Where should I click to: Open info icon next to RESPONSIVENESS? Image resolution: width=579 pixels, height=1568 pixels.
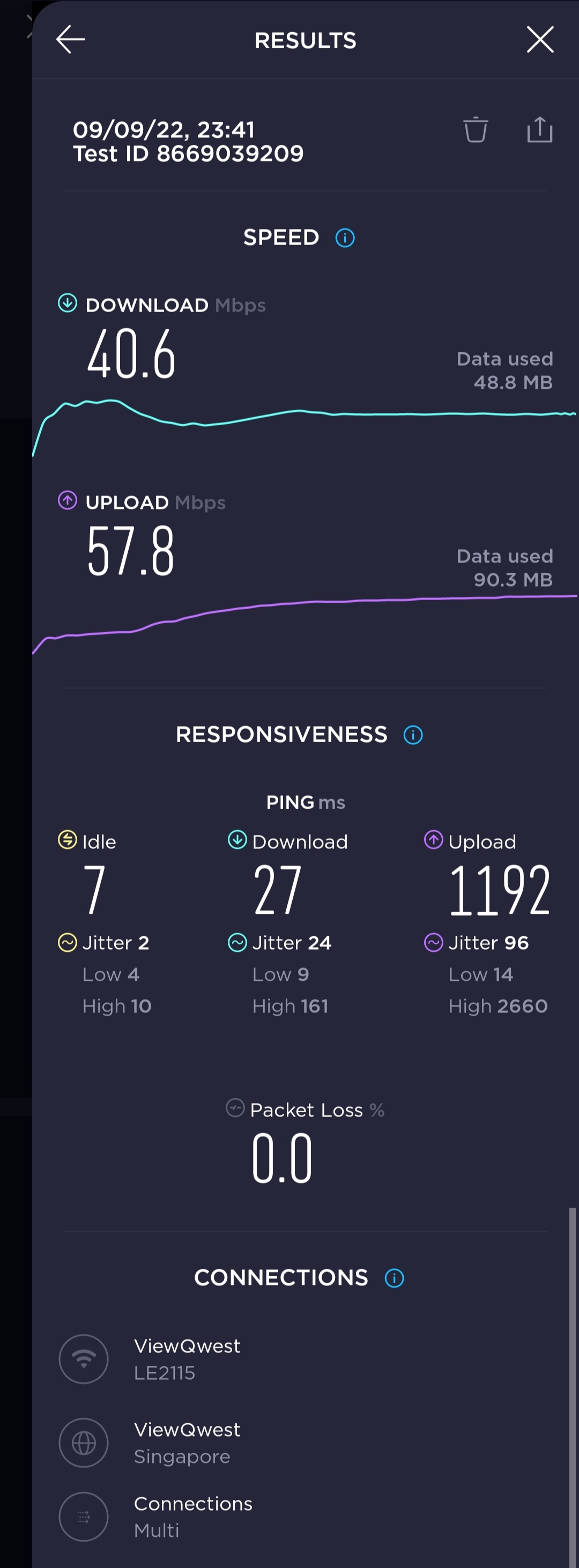tap(413, 735)
